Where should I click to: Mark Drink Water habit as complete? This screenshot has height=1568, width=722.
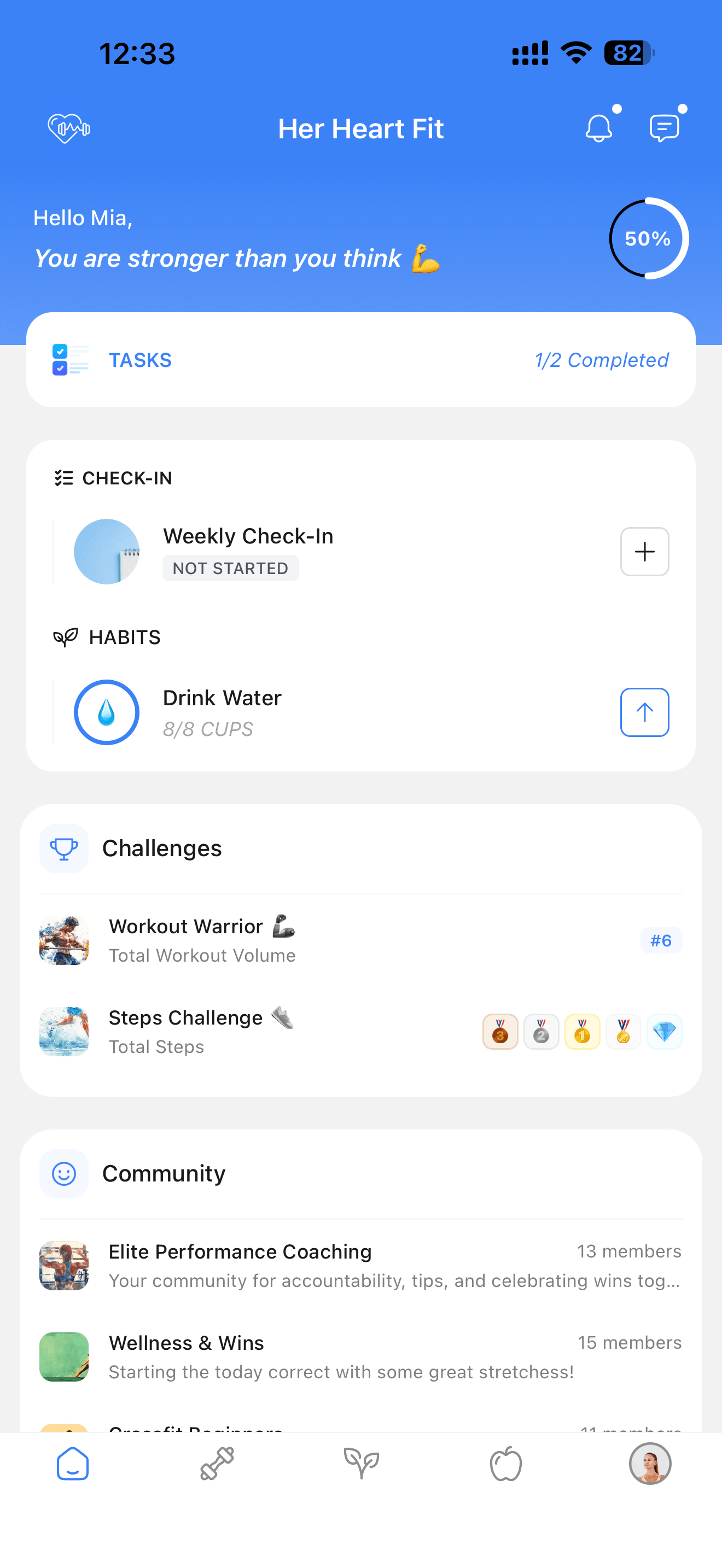(x=644, y=712)
